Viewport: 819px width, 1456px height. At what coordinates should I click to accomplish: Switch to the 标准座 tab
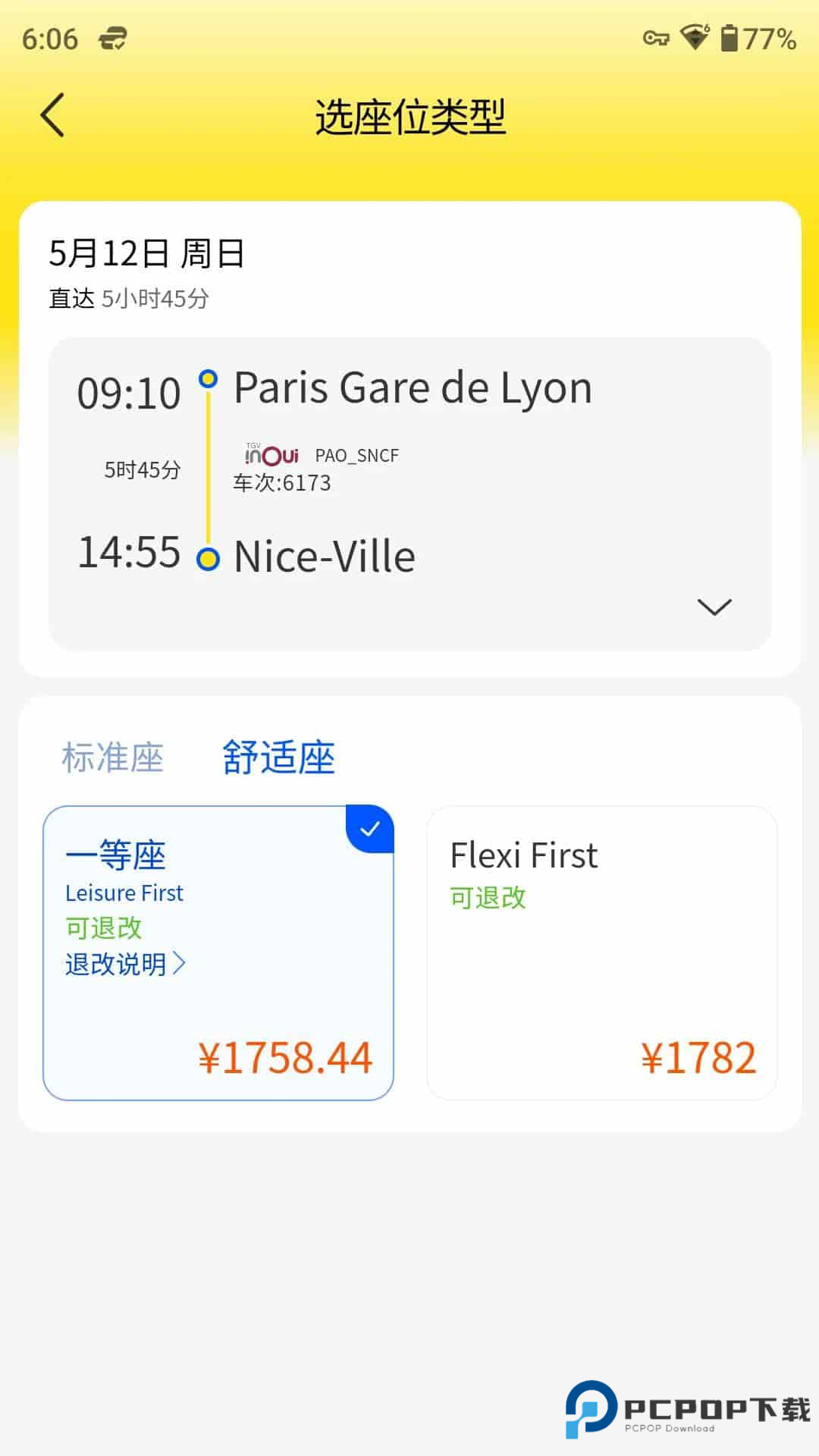coord(112,757)
